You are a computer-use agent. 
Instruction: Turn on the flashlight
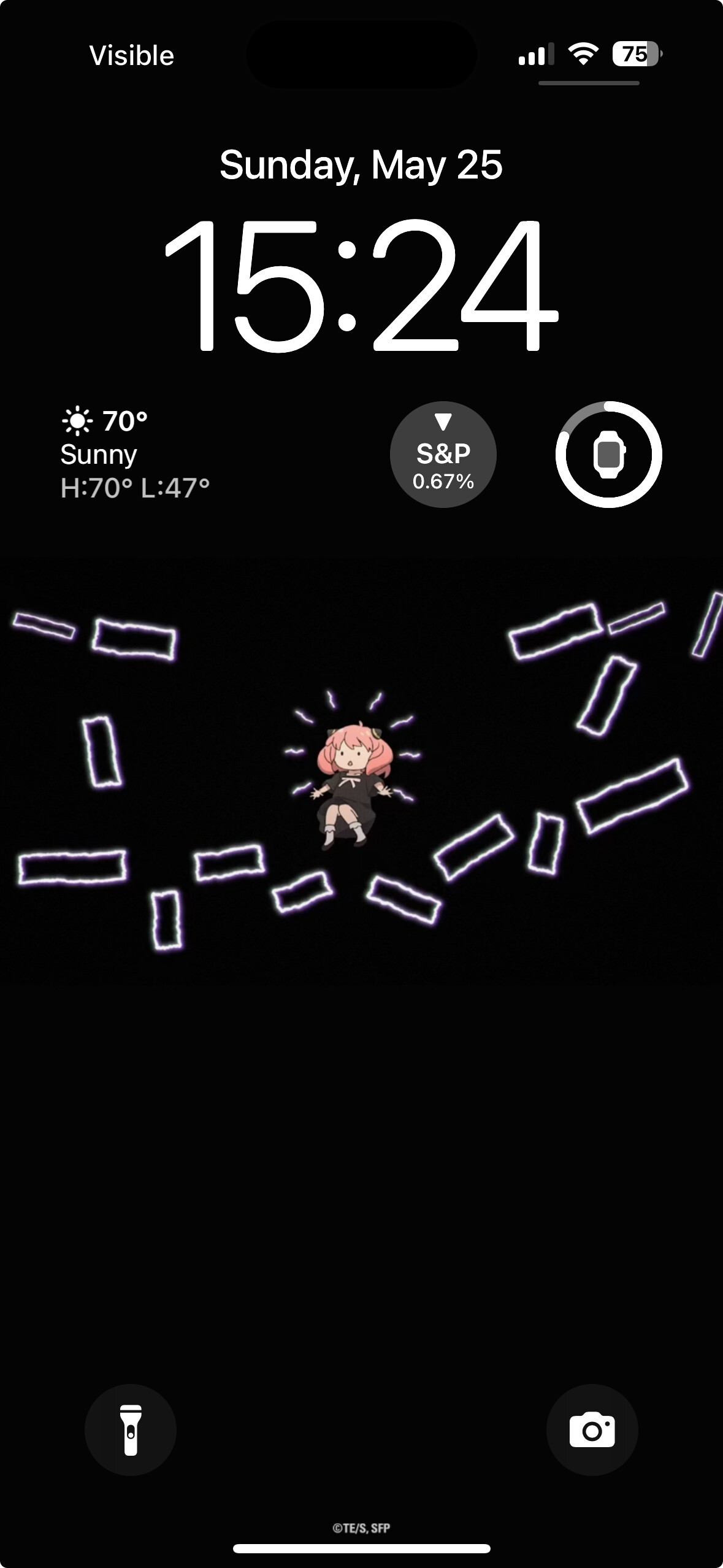pos(131,1431)
